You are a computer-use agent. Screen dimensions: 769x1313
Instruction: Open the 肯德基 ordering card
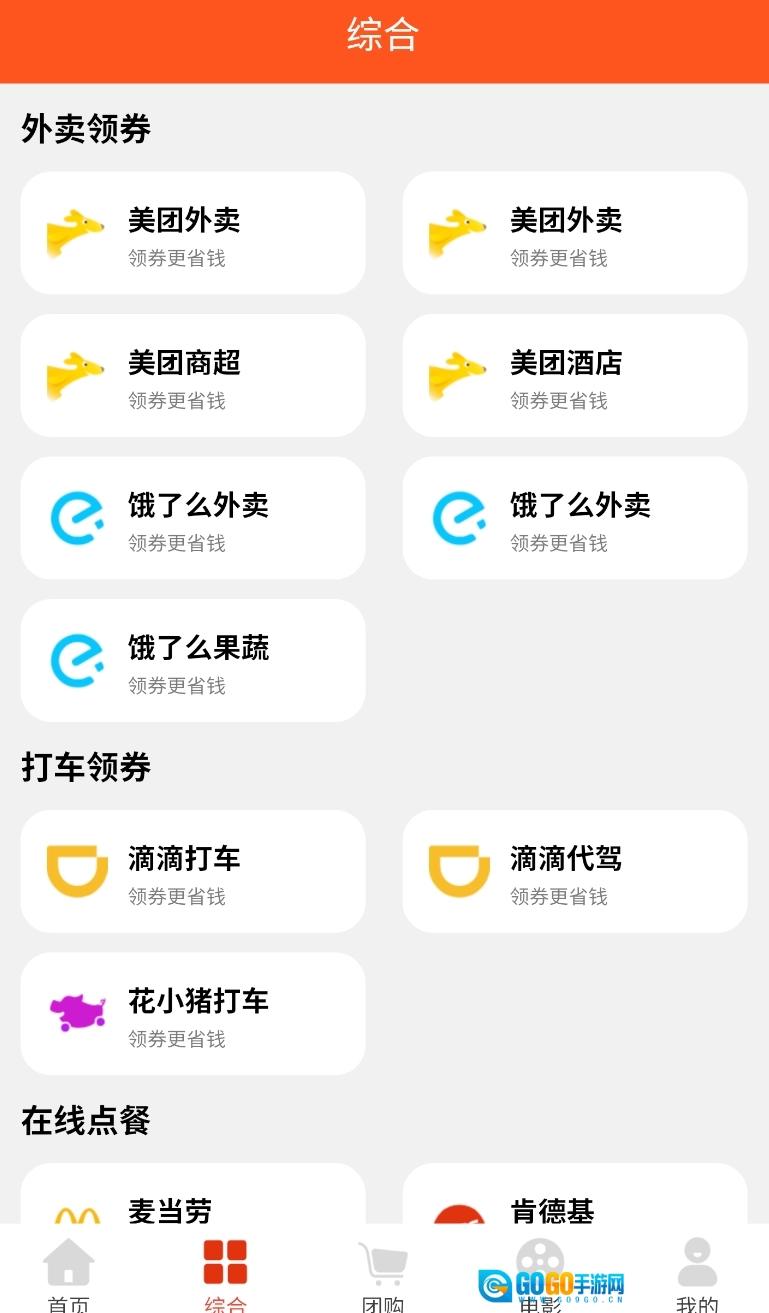[x=575, y=1198]
